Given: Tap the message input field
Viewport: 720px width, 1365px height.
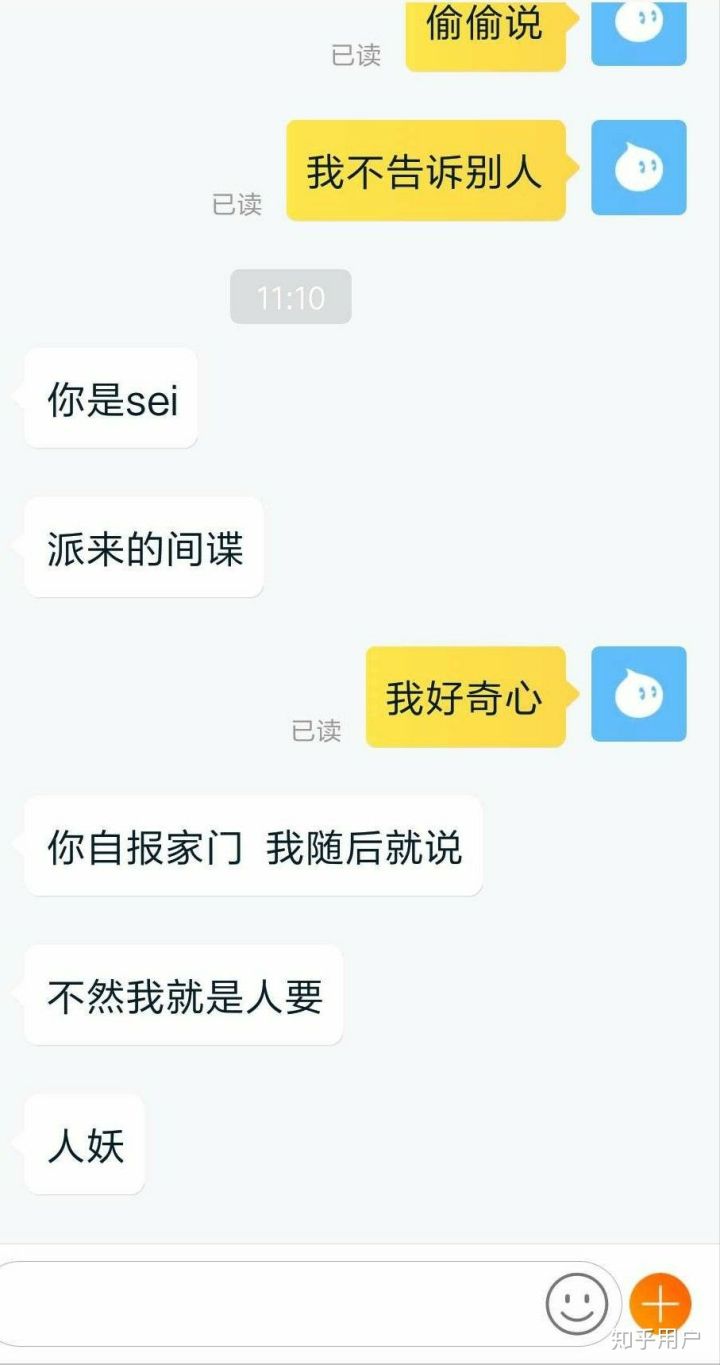Looking at the screenshot, I should [x=270, y=1304].
